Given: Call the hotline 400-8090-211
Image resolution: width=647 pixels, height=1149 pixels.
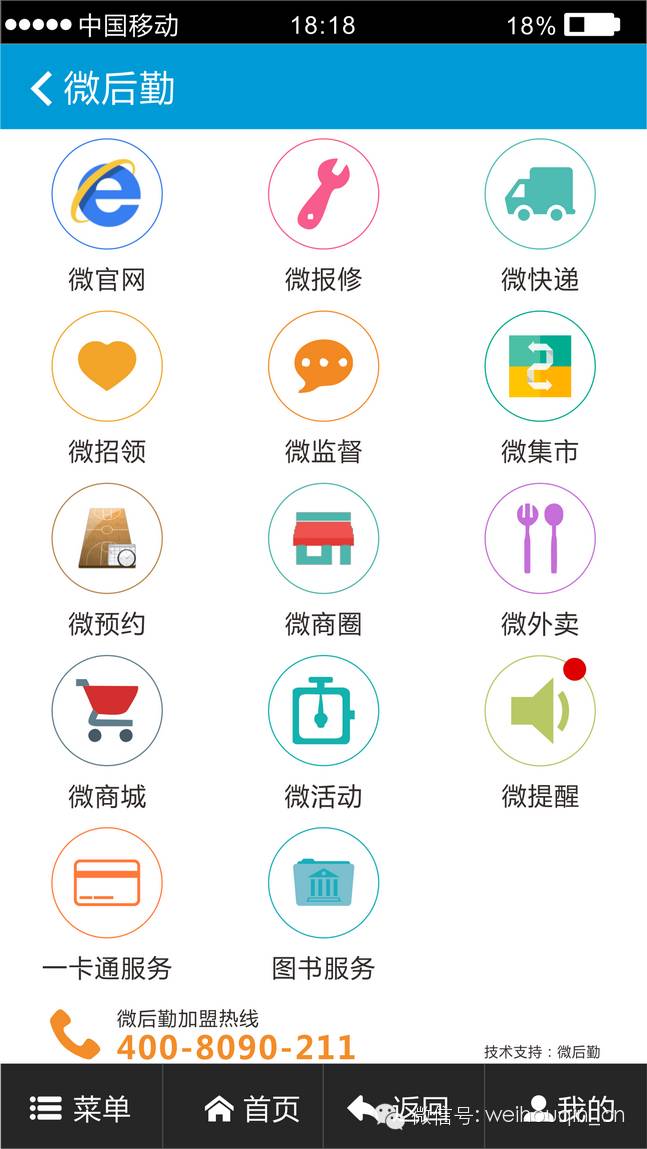Looking at the screenshot, I should [x=235, y=1046].
